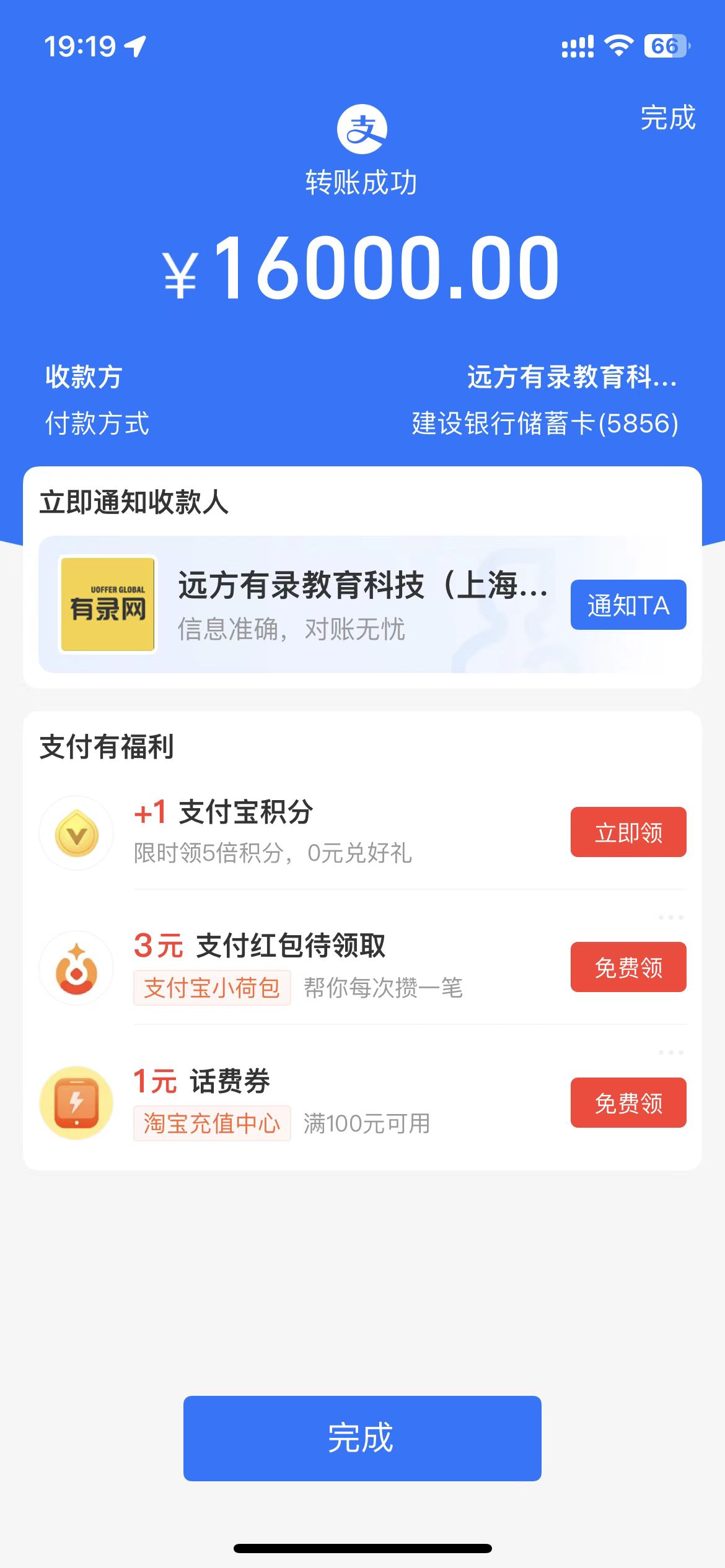Open more options for 话费券 offer
The width and height of the screenshot is (725, 1568).
tap(670, 1052)
